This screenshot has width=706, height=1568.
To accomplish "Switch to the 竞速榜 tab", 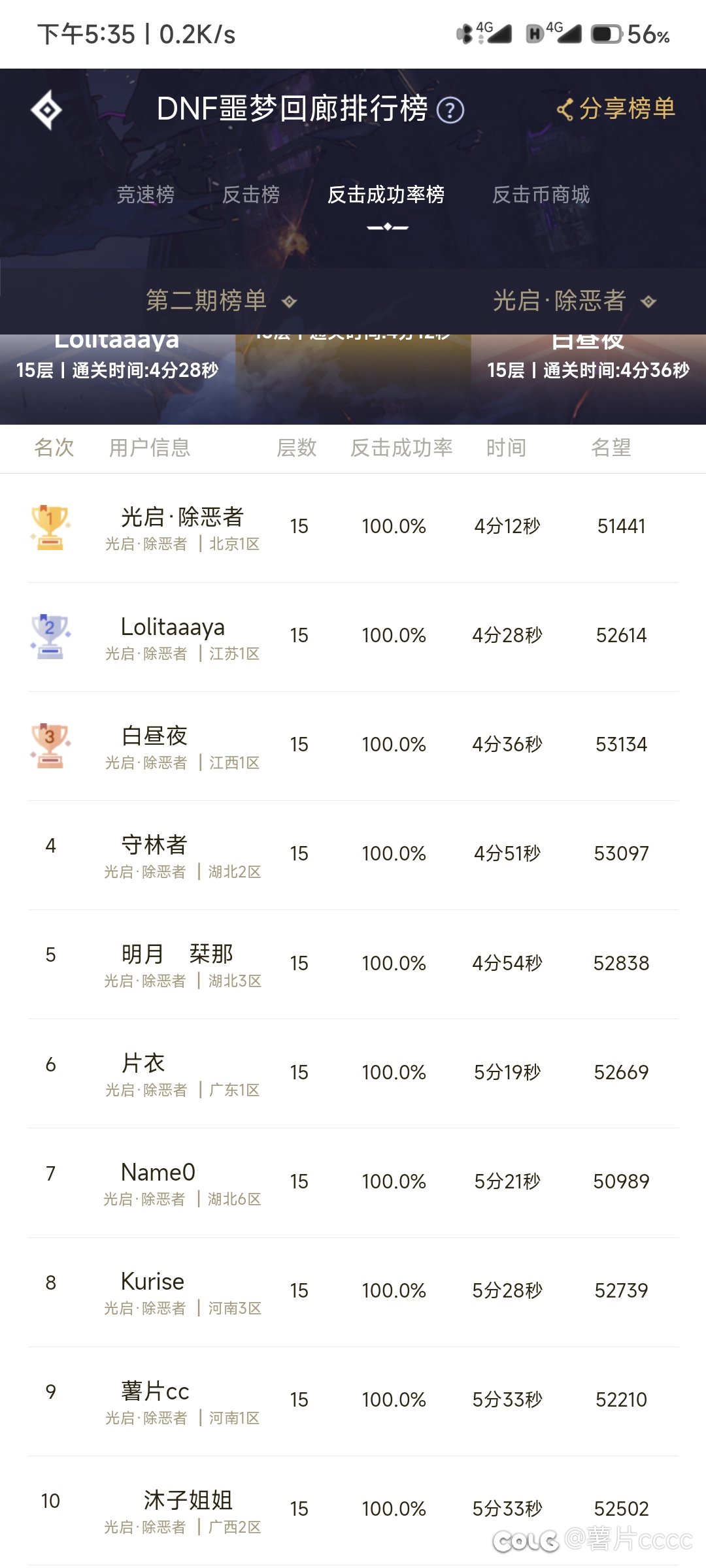I will click(x=145, y=194).
